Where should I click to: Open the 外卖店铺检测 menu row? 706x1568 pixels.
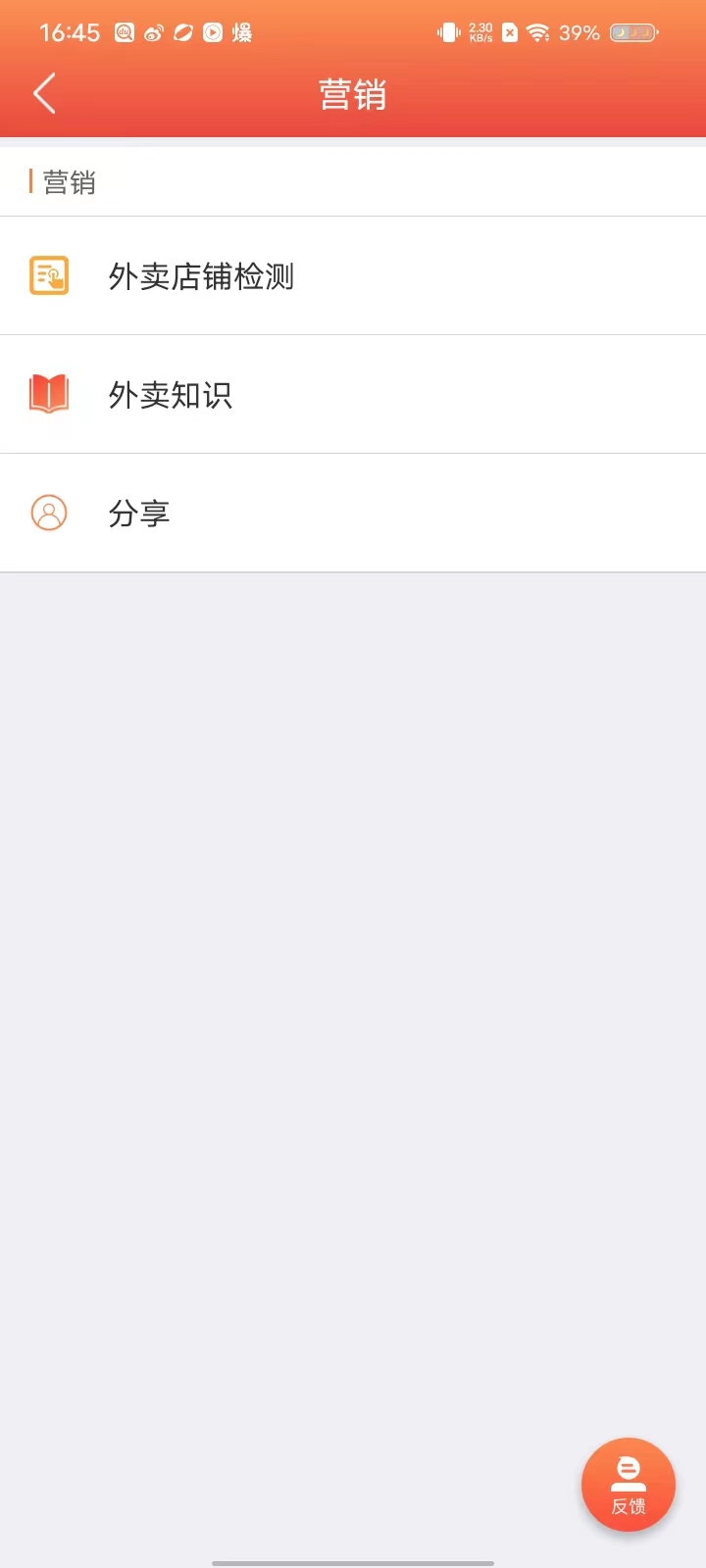pos(353,275)
